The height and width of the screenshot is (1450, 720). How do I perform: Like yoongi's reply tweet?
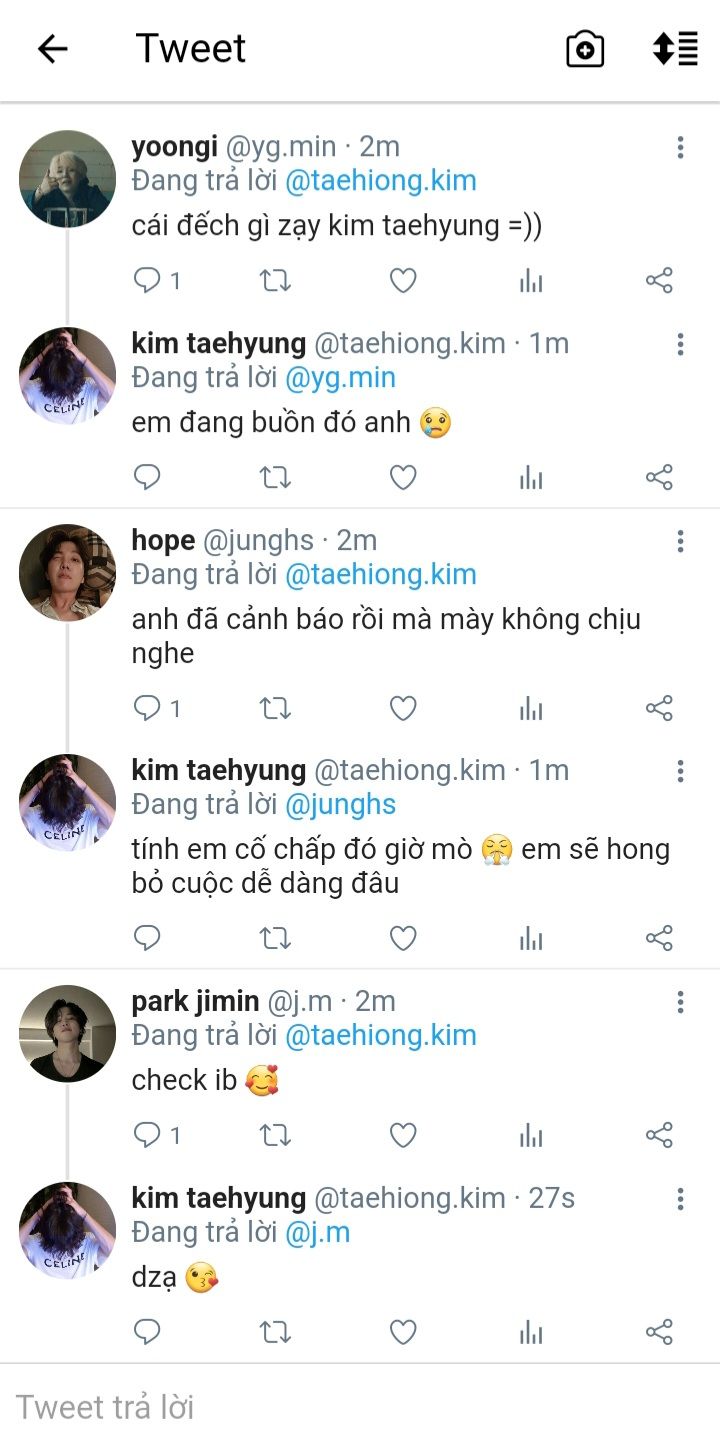(403, 281)
